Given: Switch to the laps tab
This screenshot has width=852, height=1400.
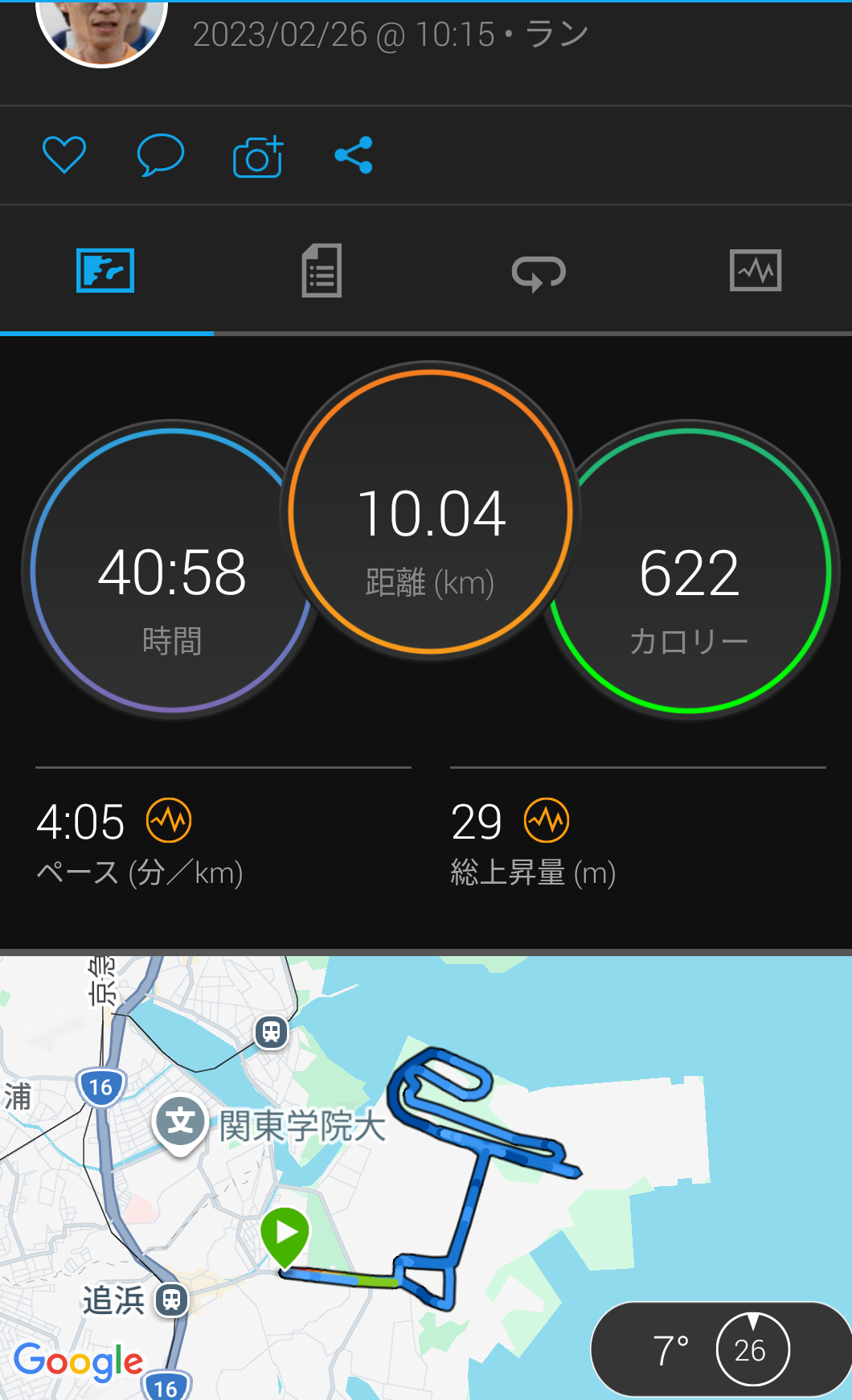Looking at the screenshot, I should [539, 272].
